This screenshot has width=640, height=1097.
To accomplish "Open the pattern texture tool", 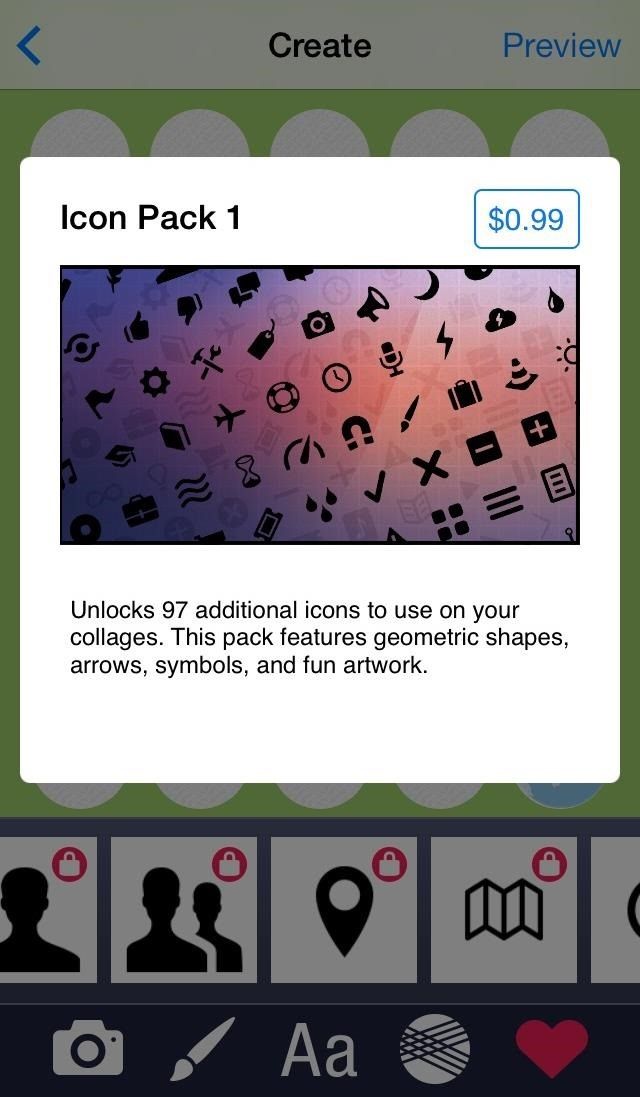I will [435, 1050].
